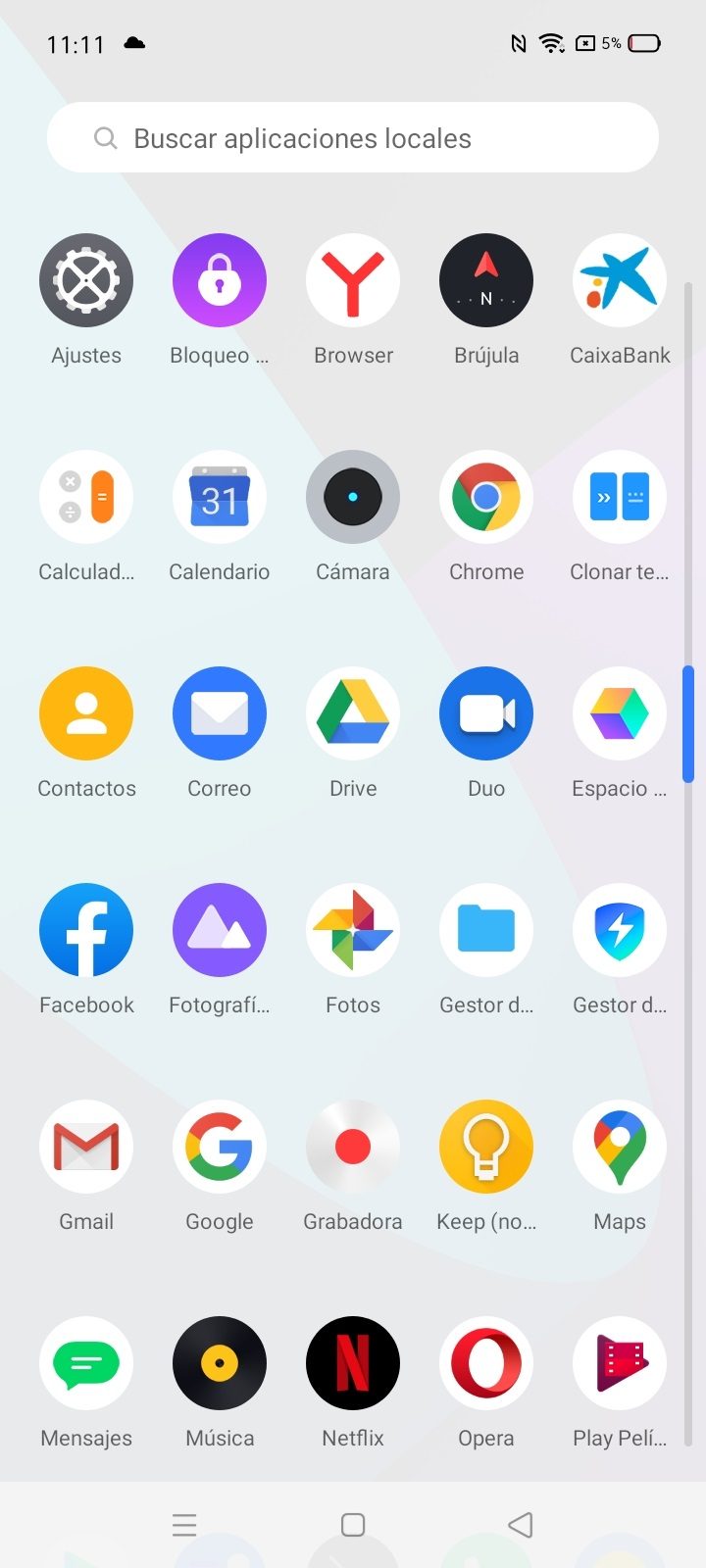This screenshot has height=1568, width=706.
Task: Launch Google Drive
Action: (x=353, y=714)
